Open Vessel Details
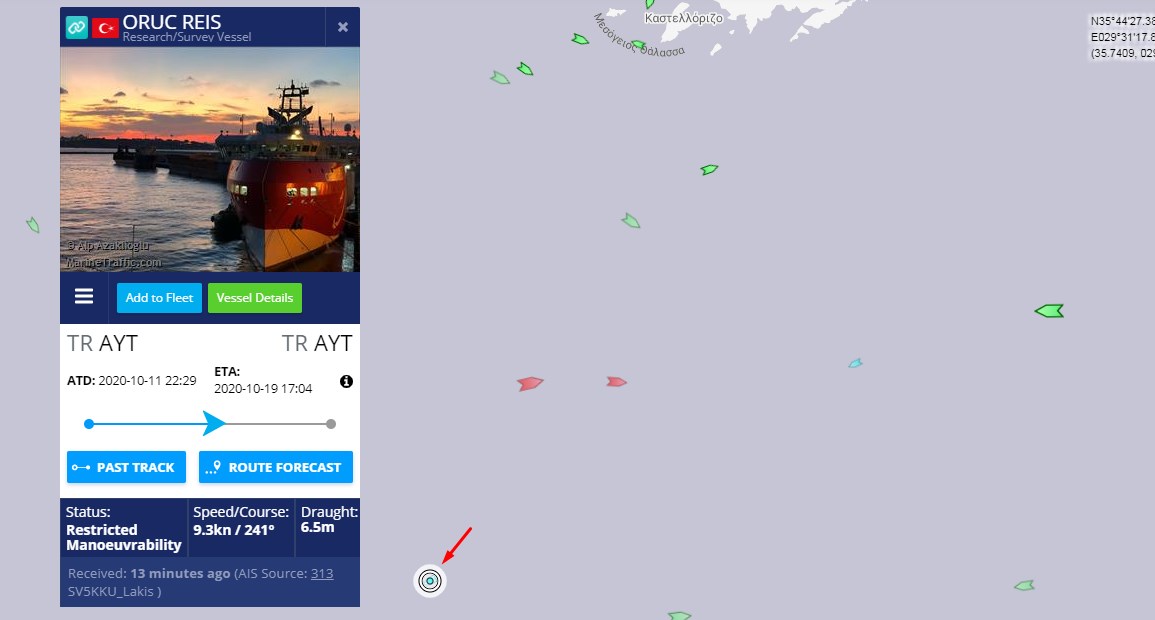 pos(254,298)
